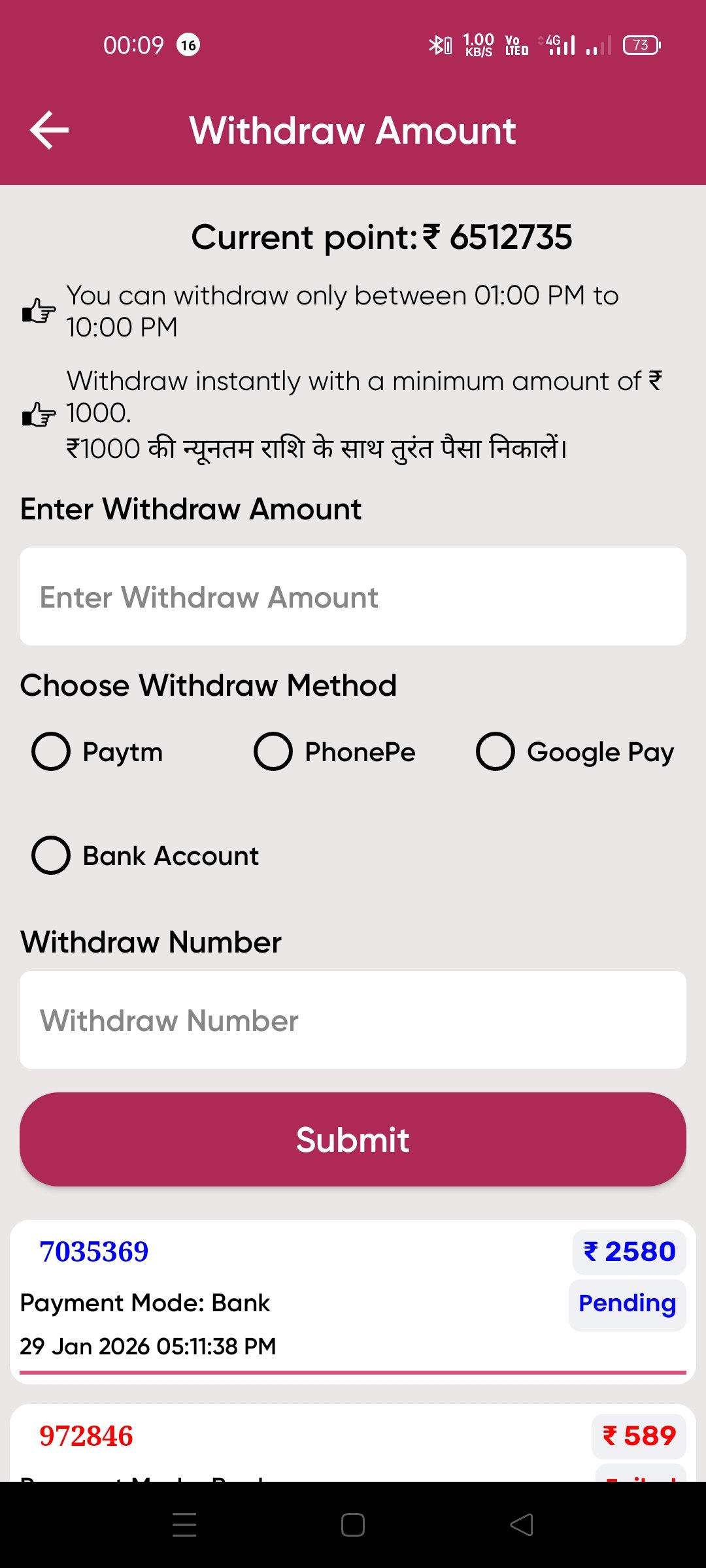Tap the Withdraw Number field

coord(353,1020)
